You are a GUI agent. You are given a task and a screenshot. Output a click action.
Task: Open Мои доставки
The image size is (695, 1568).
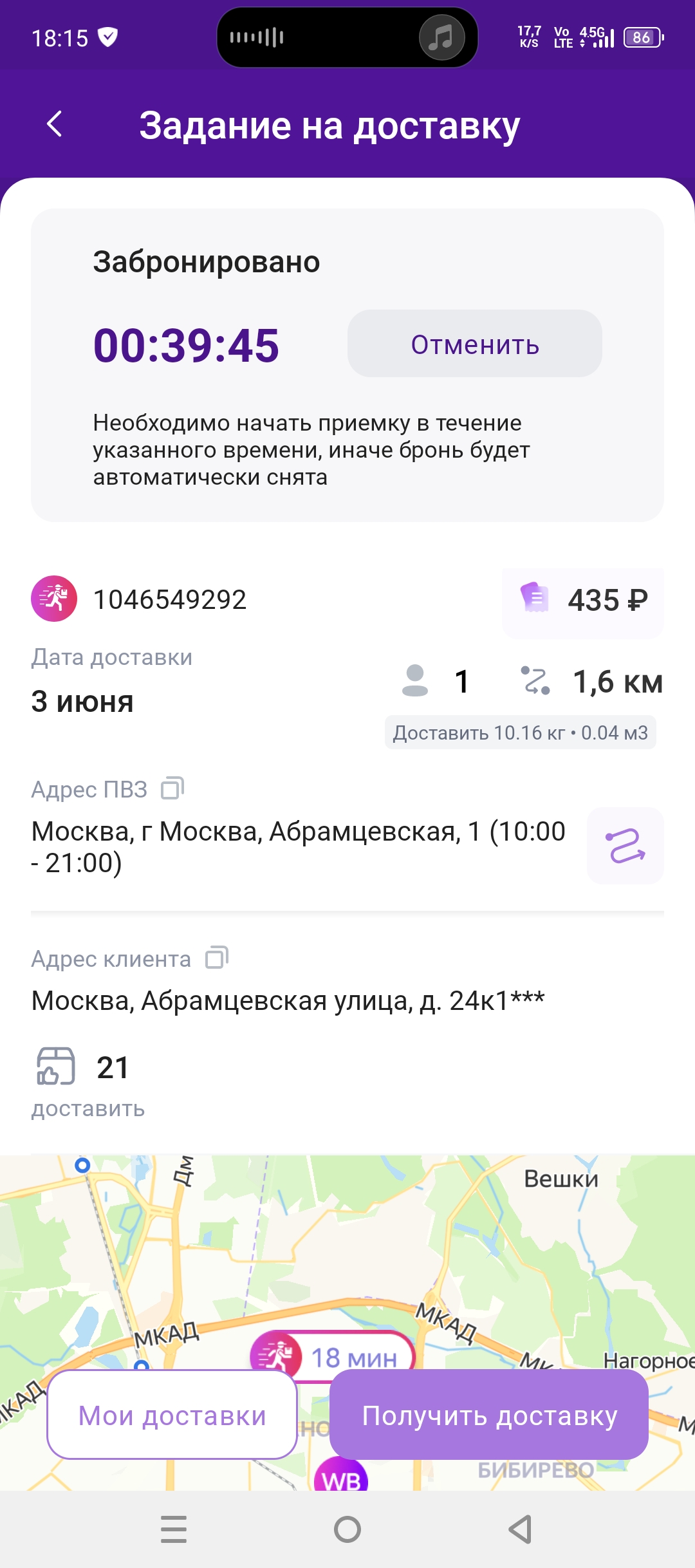[x=172, y=1415]
